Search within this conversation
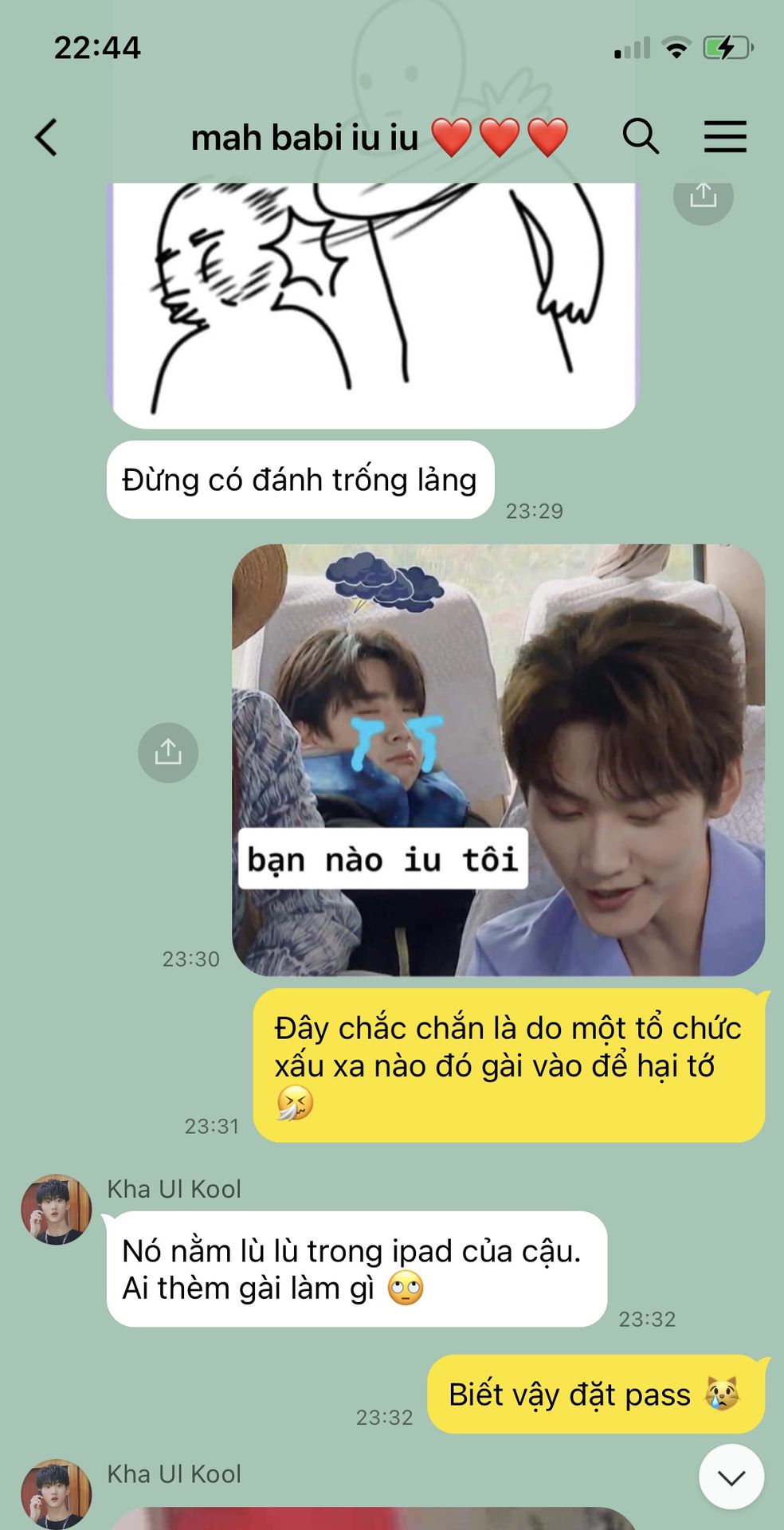Image resolution: width=784 pixels, height=1530 pixels. (x=641, y=137)
